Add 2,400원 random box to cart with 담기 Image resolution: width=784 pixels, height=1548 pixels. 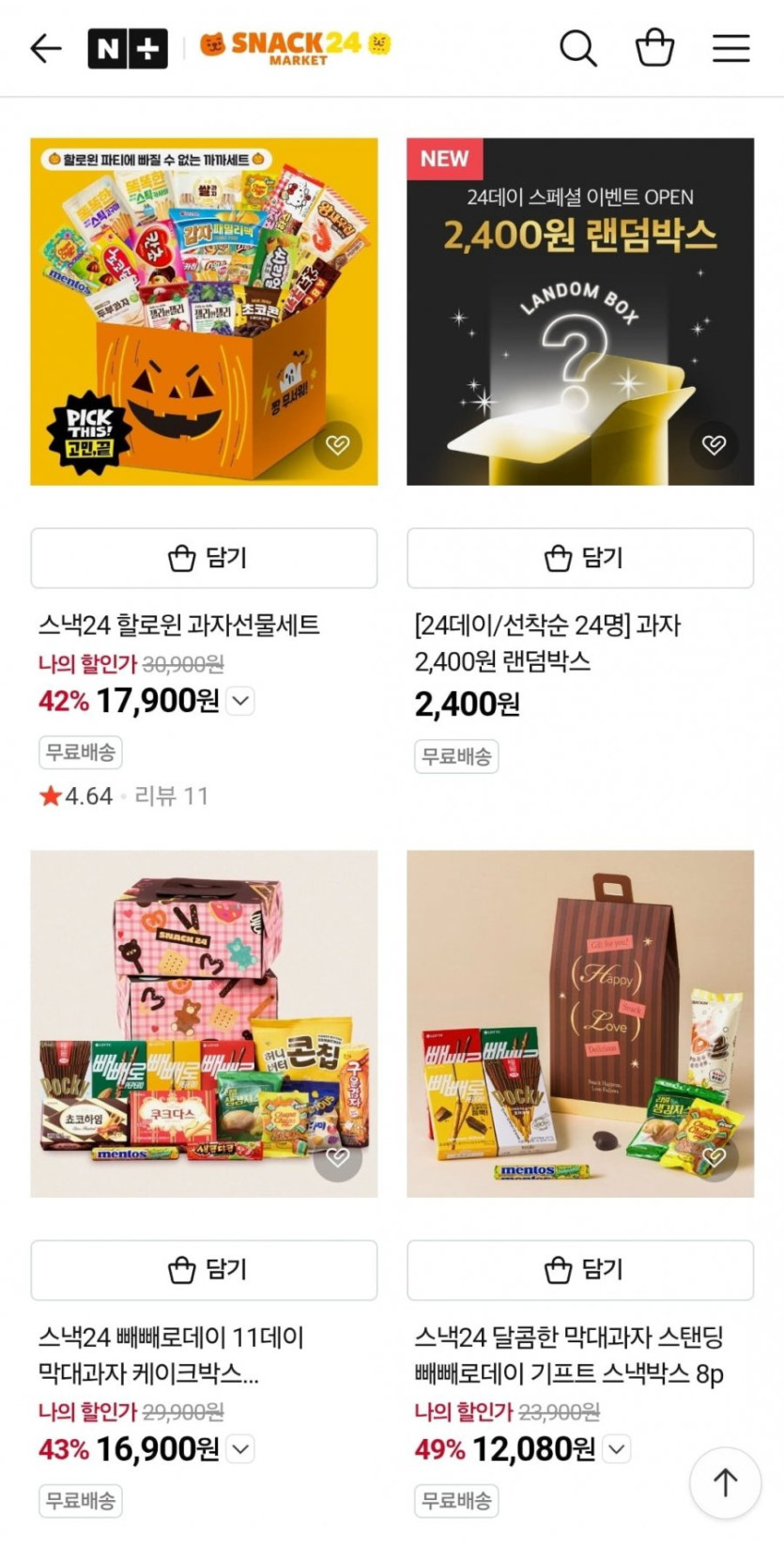point(579,558)
